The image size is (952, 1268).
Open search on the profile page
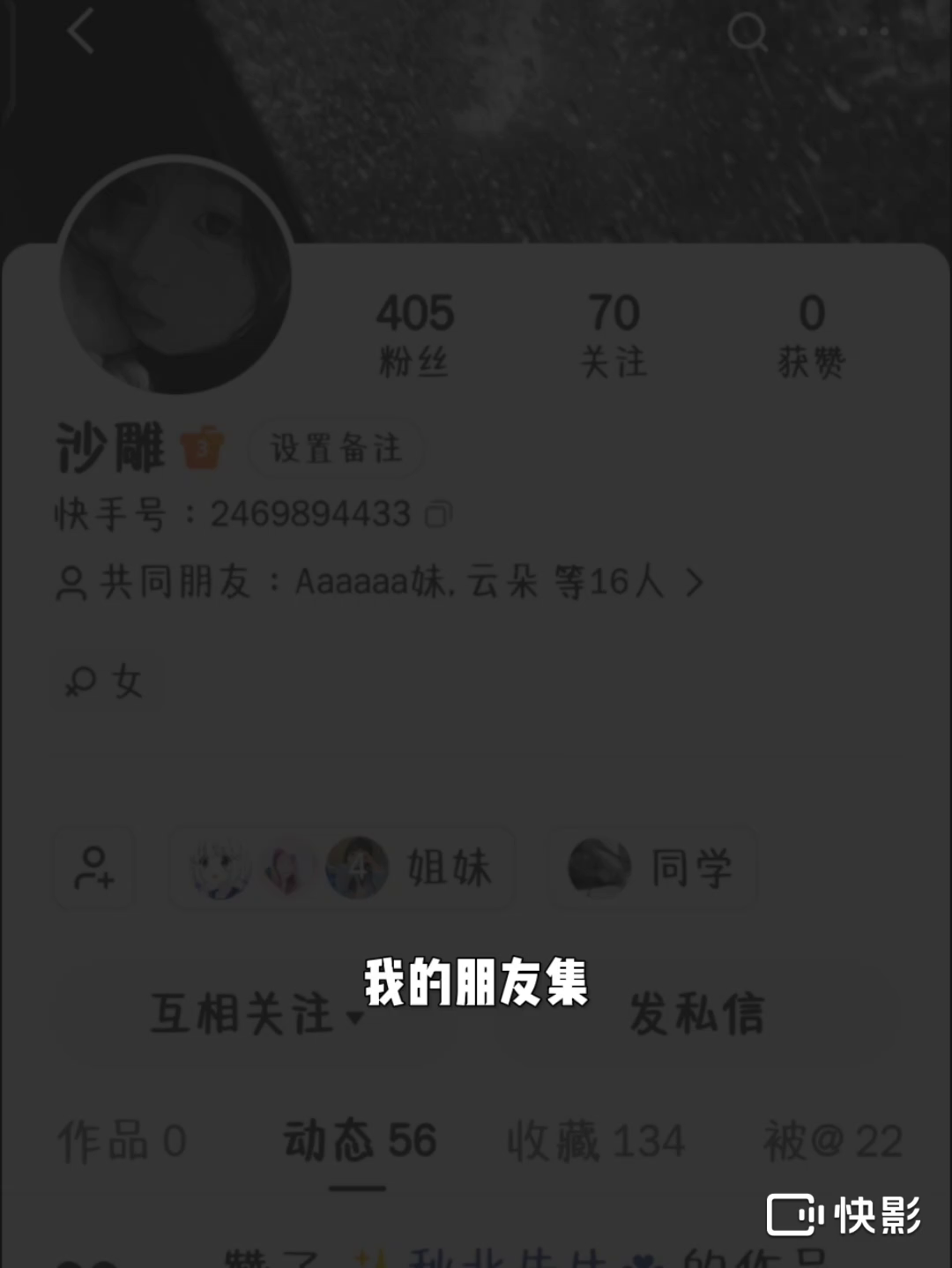[747, 33]
